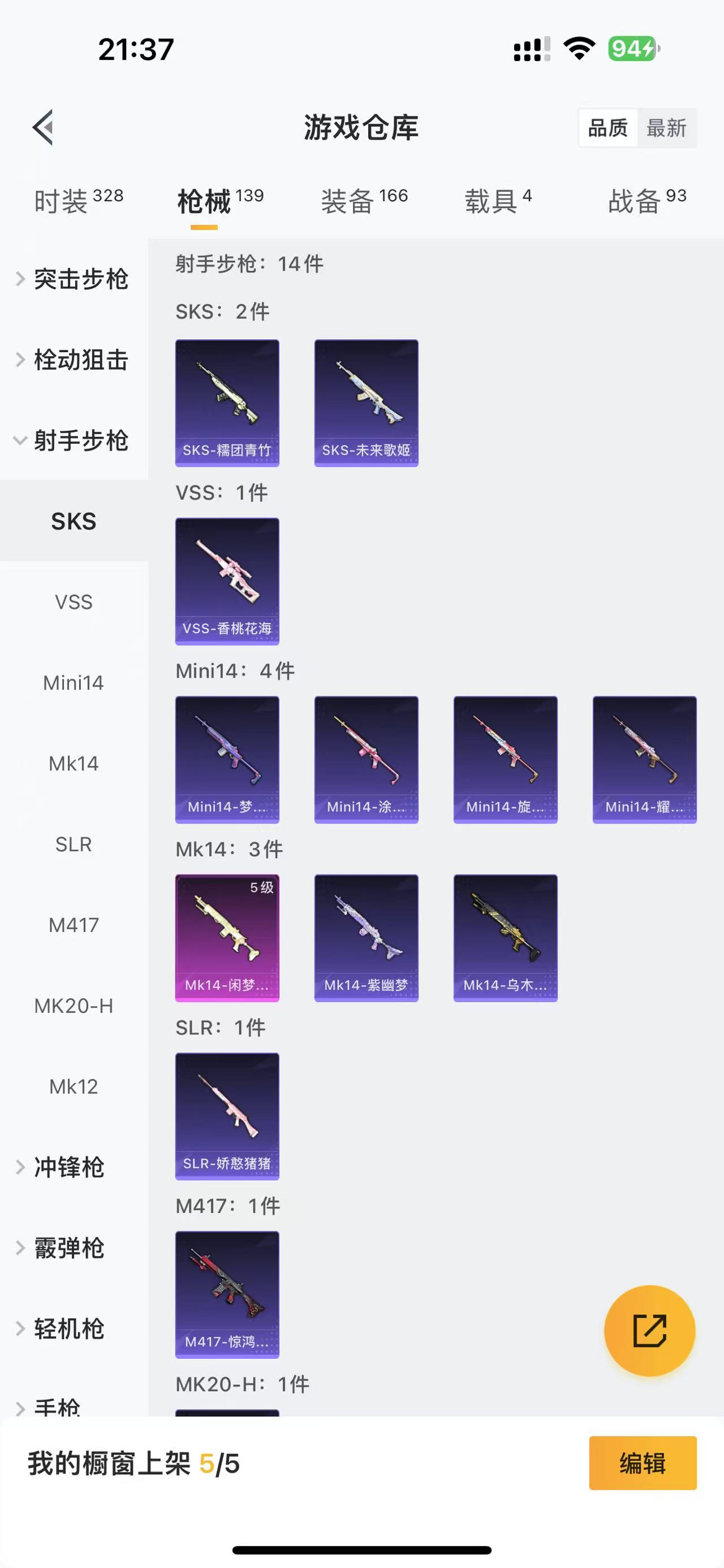Sort warehouse by 品质
Screen dimensions: 724x1568
point(607,128)
